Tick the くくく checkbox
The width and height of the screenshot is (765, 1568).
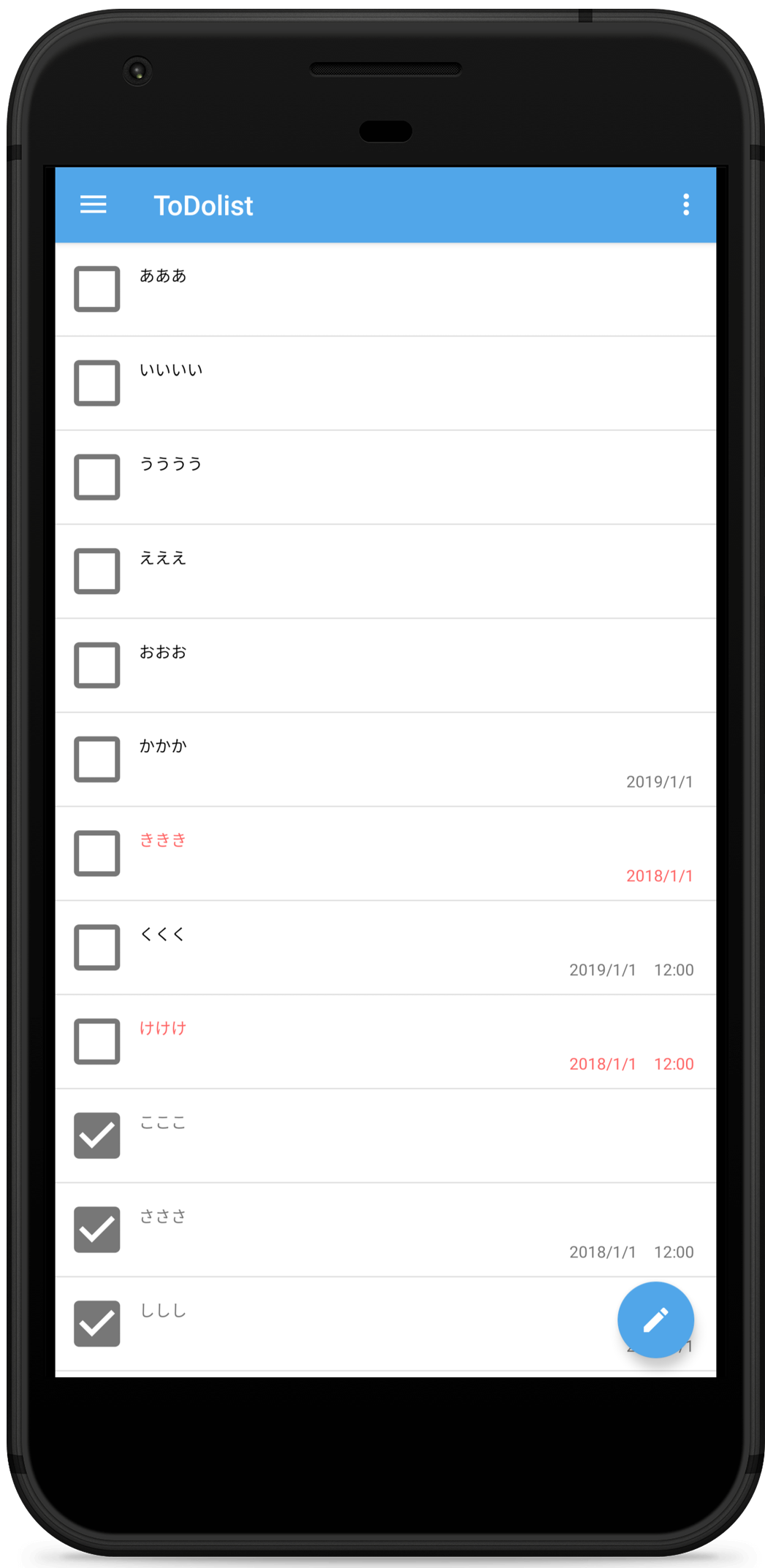coord(97,948)
